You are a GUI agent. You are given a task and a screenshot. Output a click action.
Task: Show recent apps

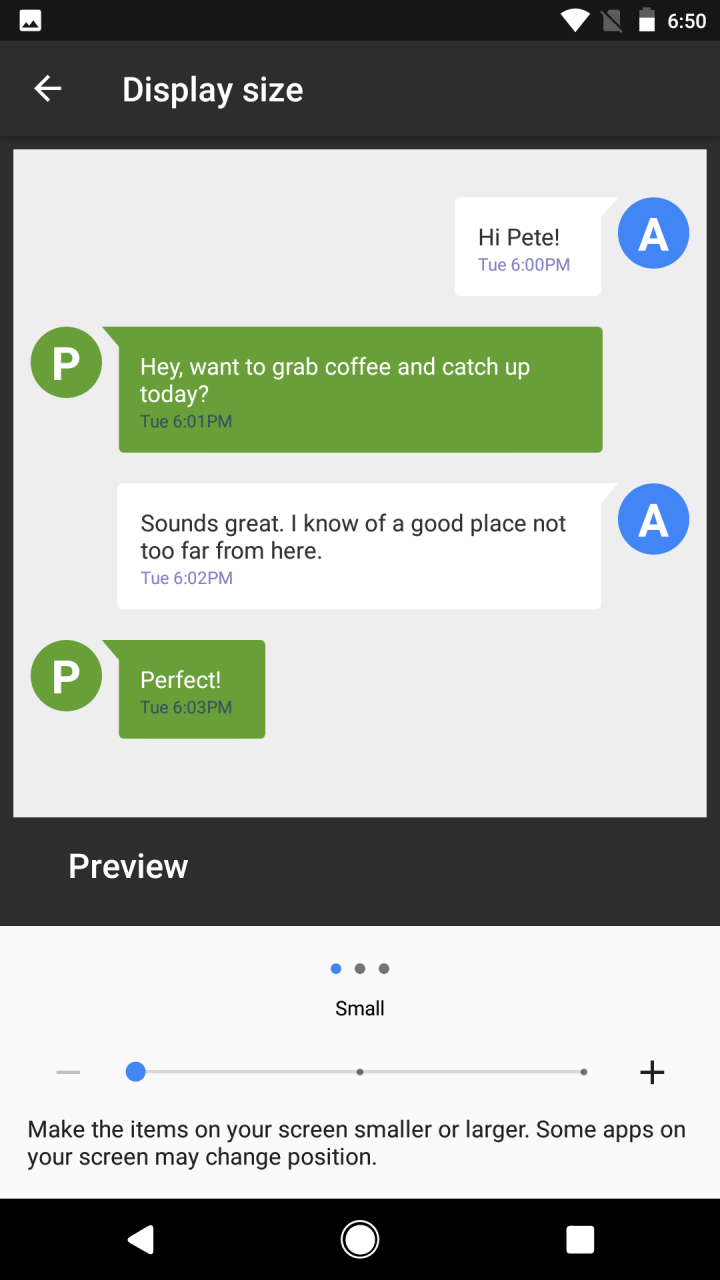(x=580, y=1240)
